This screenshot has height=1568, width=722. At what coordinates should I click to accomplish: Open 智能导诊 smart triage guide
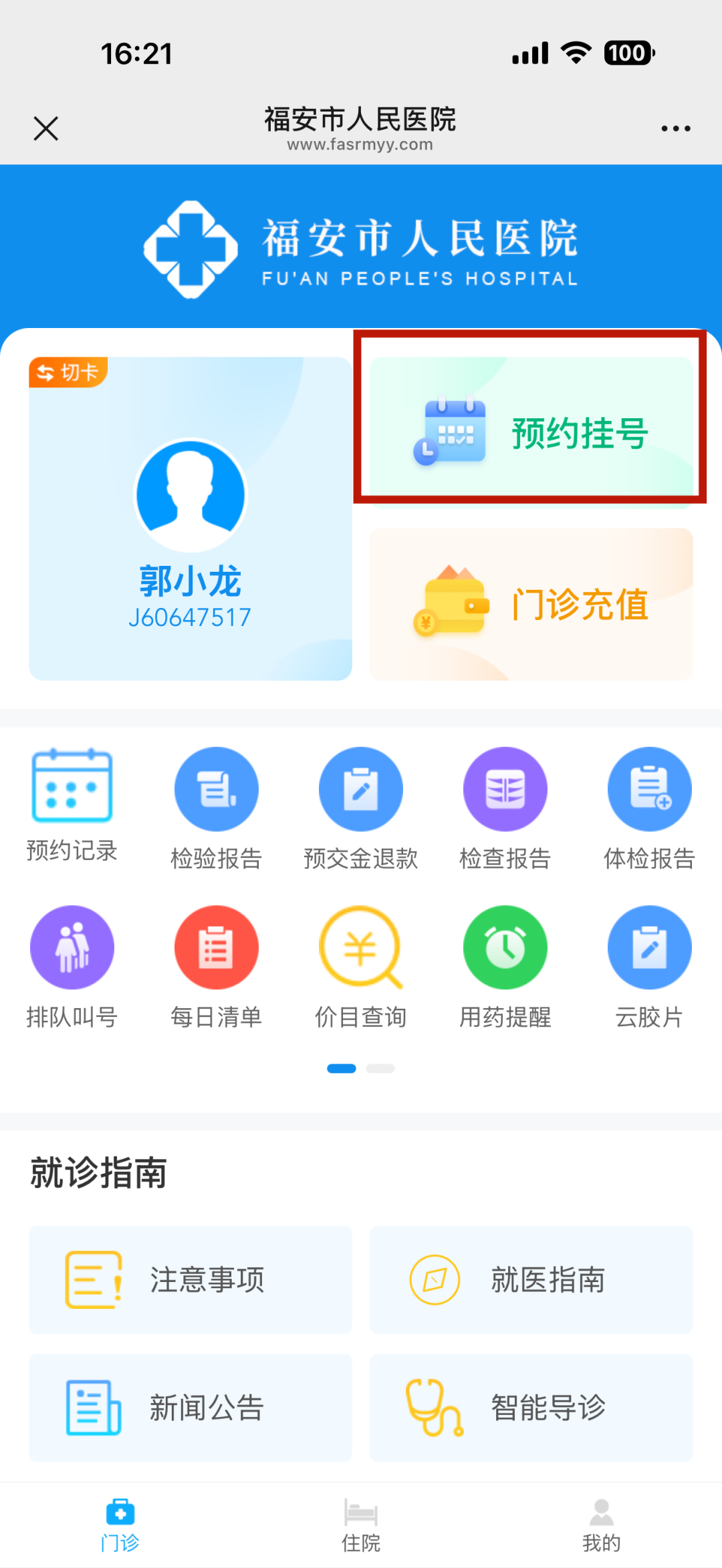point(530,1408)
